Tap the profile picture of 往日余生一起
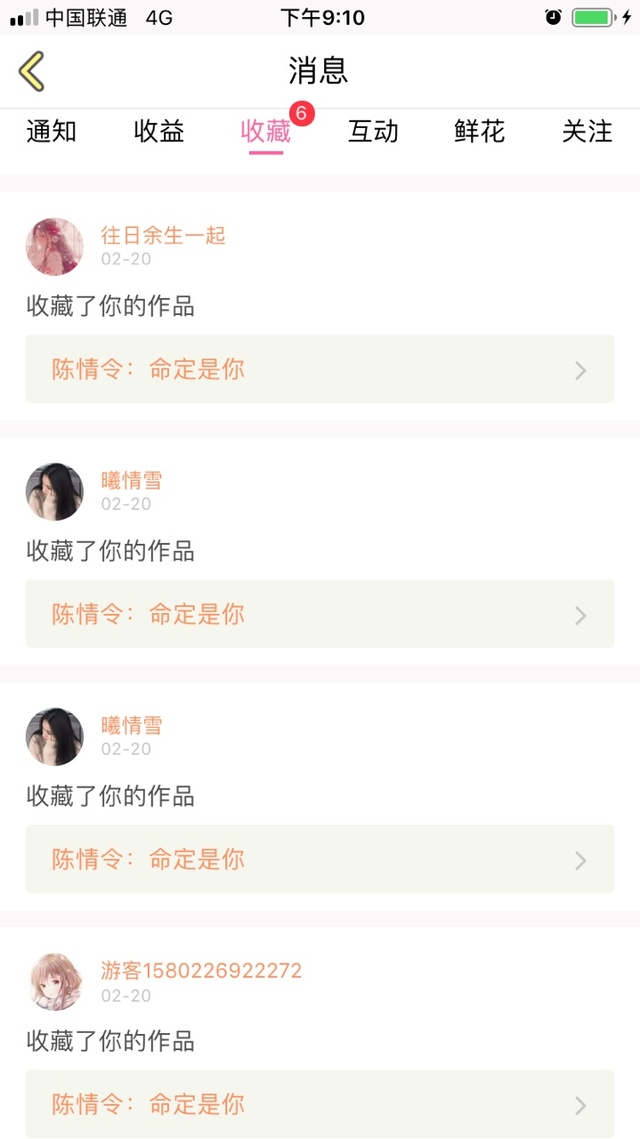This screenshot has height=1139, width=640. coord(54,246)
